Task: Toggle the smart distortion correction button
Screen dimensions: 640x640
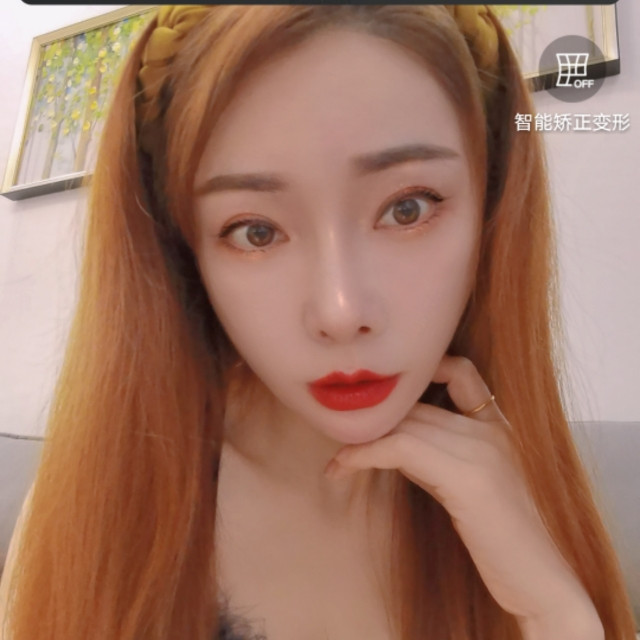Action: coord(572,69)
